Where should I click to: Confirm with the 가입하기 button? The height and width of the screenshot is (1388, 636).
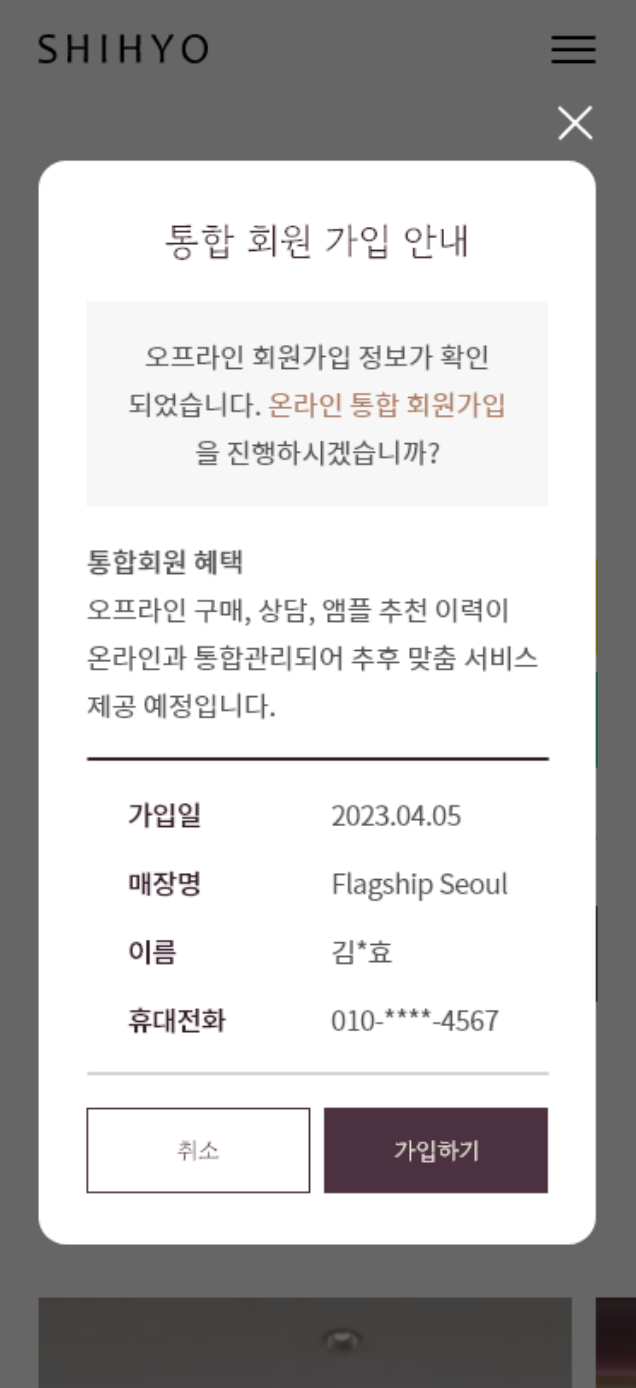pos(435,1150)
